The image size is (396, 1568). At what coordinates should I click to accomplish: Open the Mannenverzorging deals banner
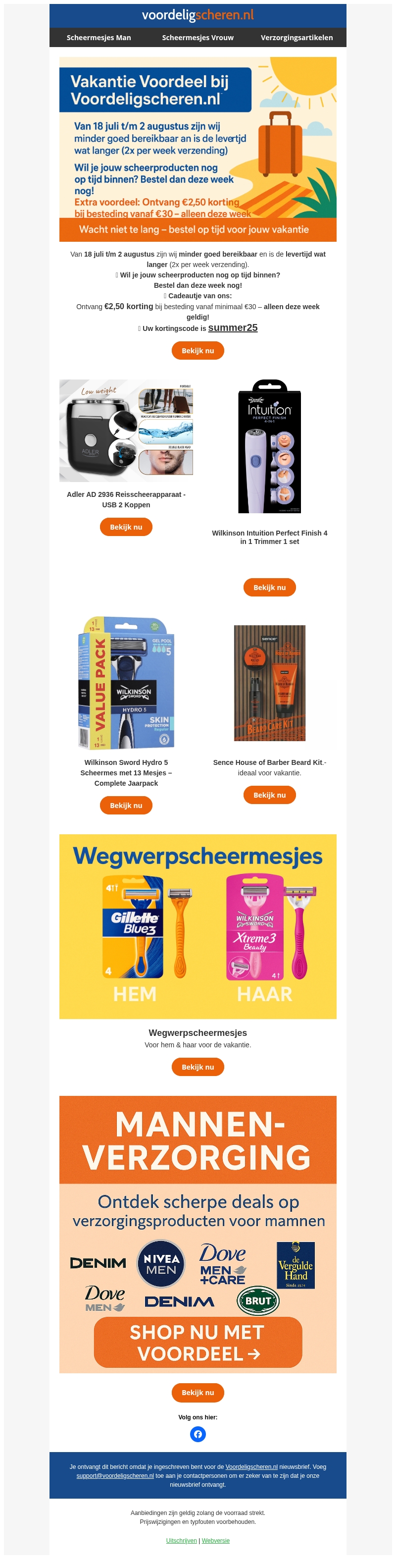[x=198, y=1234]
